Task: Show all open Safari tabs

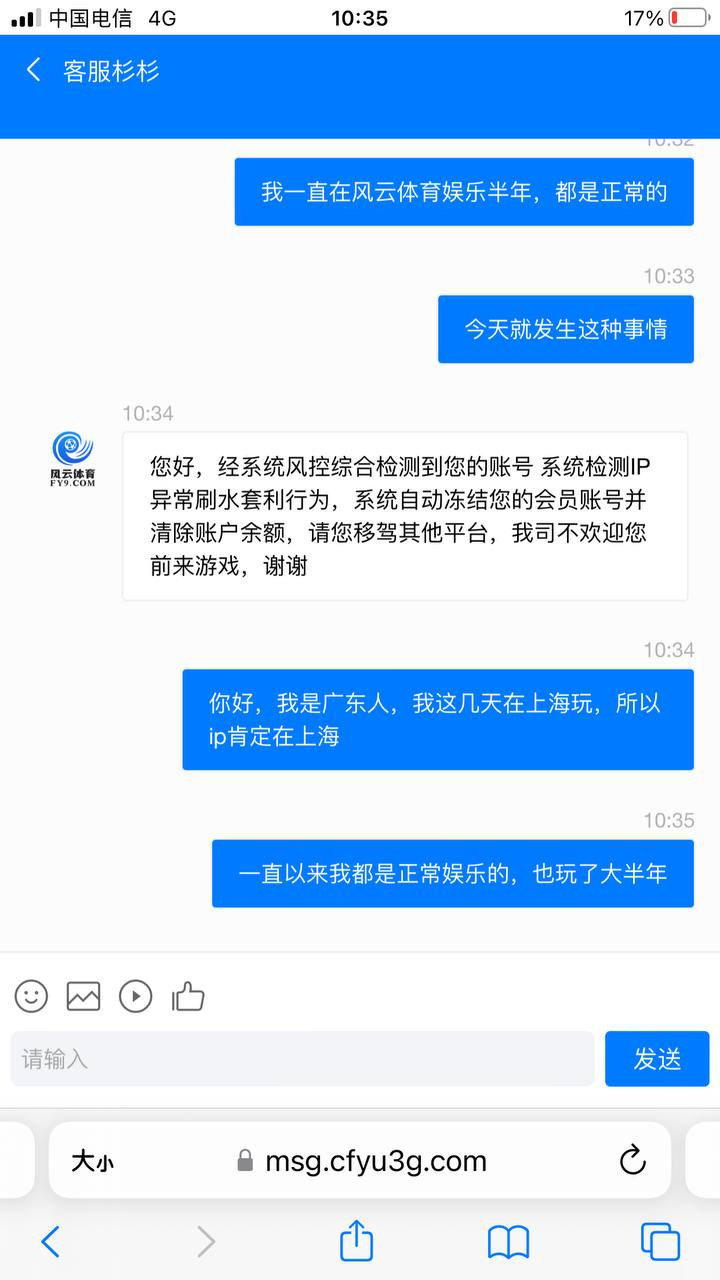Action: (660, 1242)
